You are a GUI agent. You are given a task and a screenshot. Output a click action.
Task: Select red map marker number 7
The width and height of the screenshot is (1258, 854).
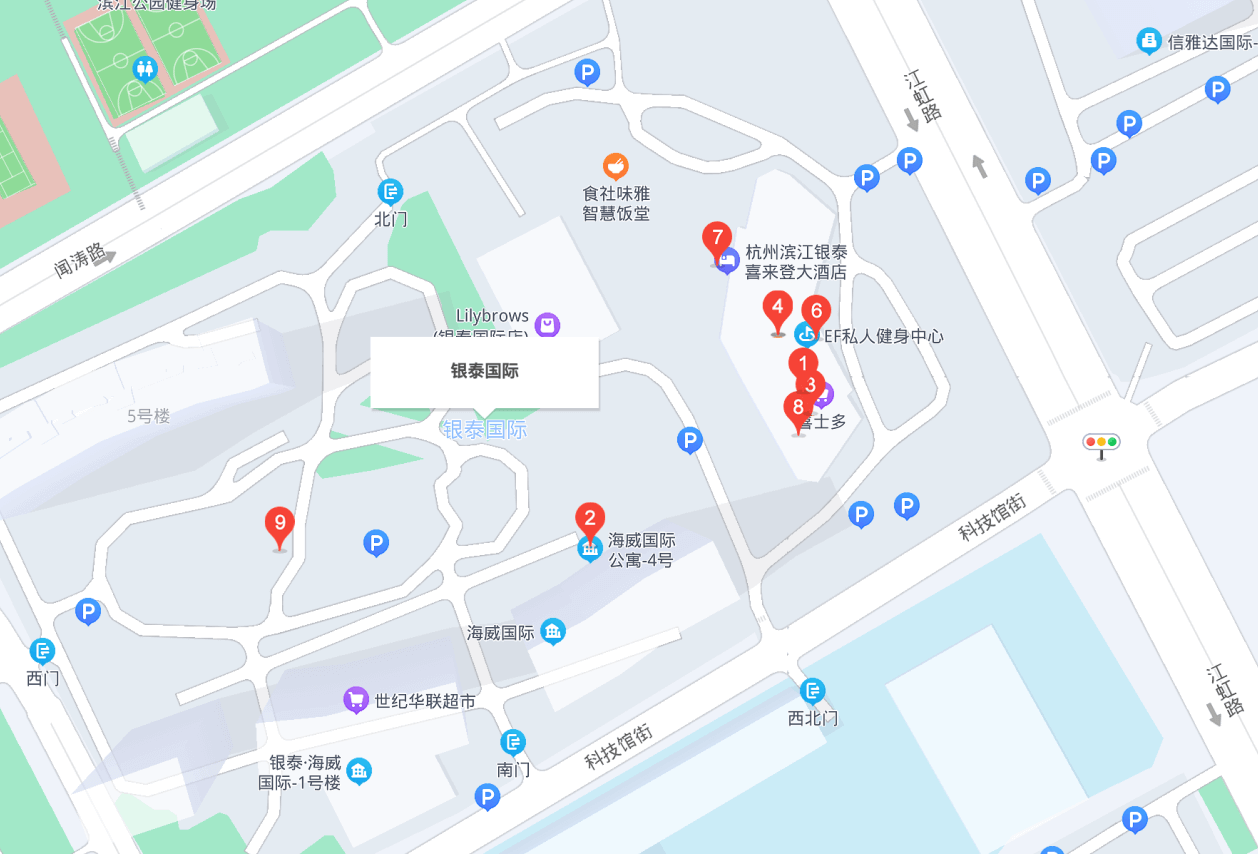coord(716,238)
